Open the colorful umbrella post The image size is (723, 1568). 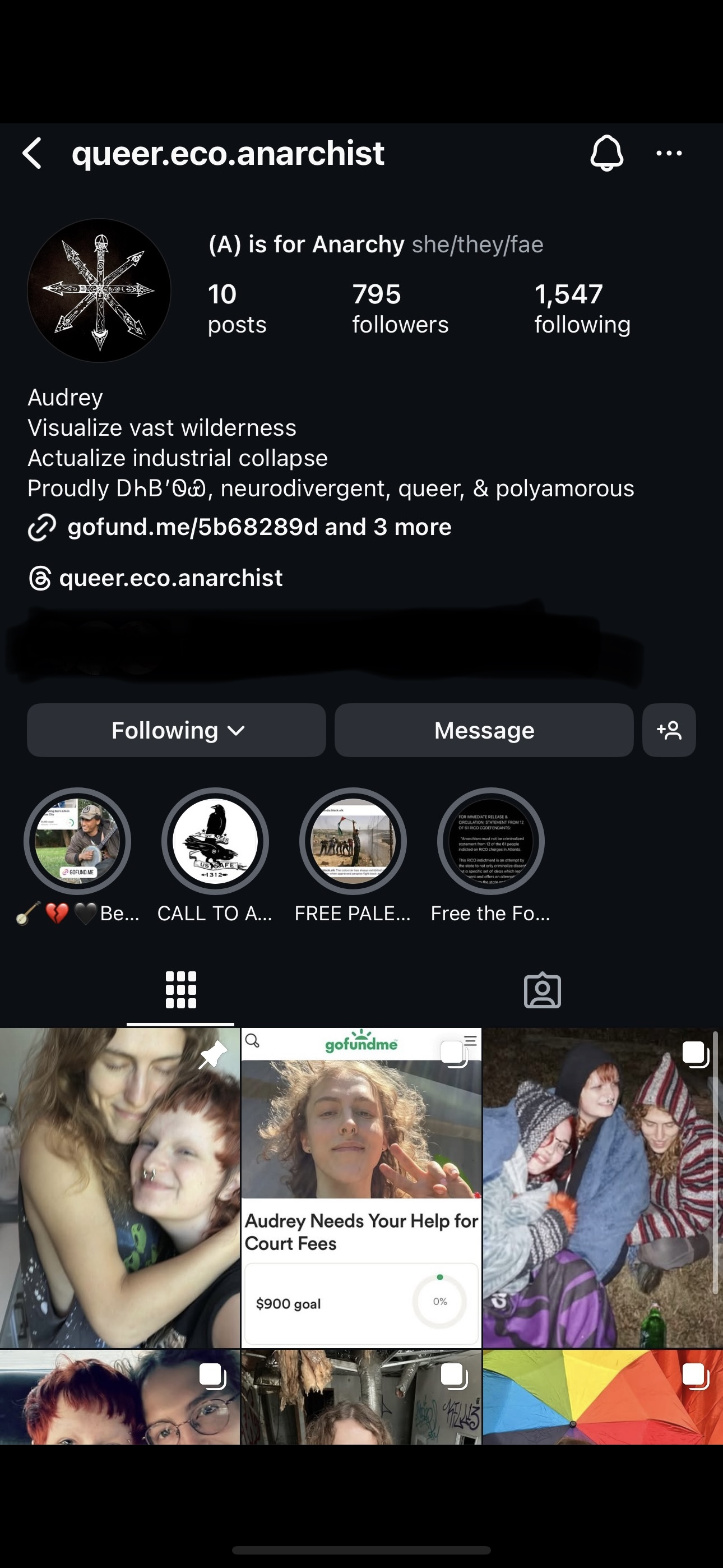coord(602,1397)
